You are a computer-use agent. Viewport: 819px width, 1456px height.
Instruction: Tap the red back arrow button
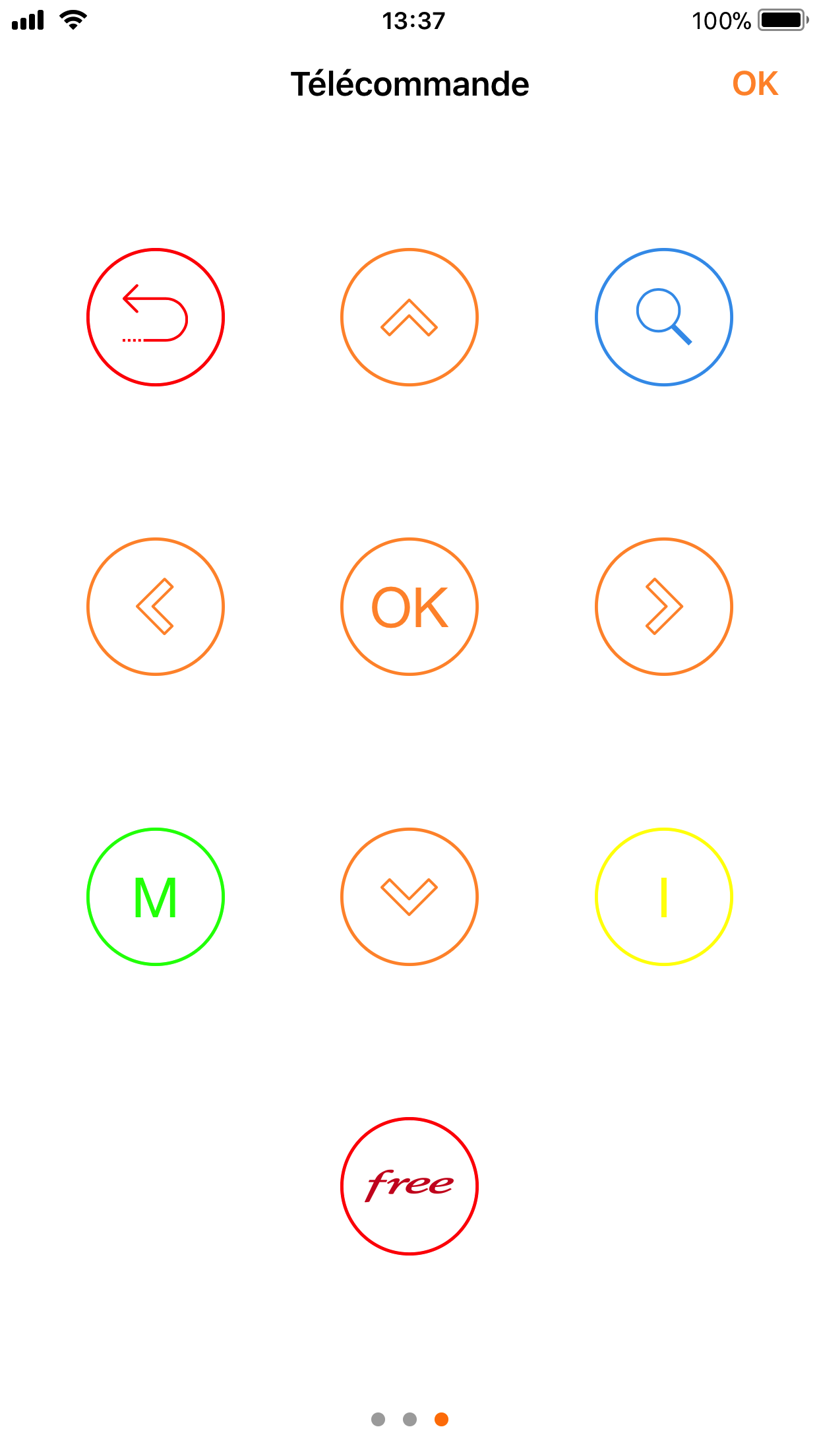[156, 317]
